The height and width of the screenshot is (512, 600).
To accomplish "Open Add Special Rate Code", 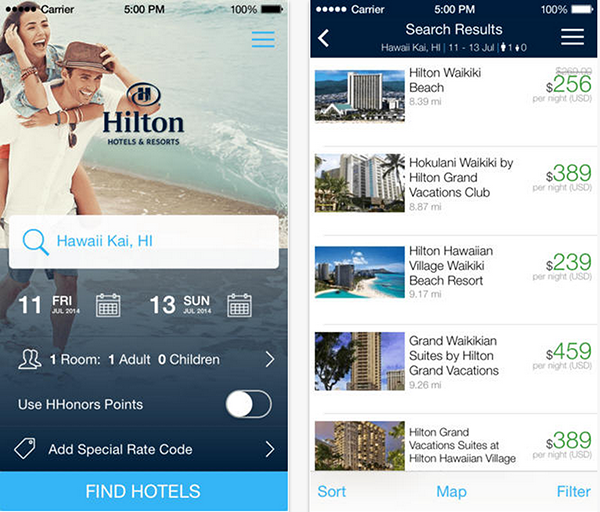I will pyautogui.click(x=145, y=449).
